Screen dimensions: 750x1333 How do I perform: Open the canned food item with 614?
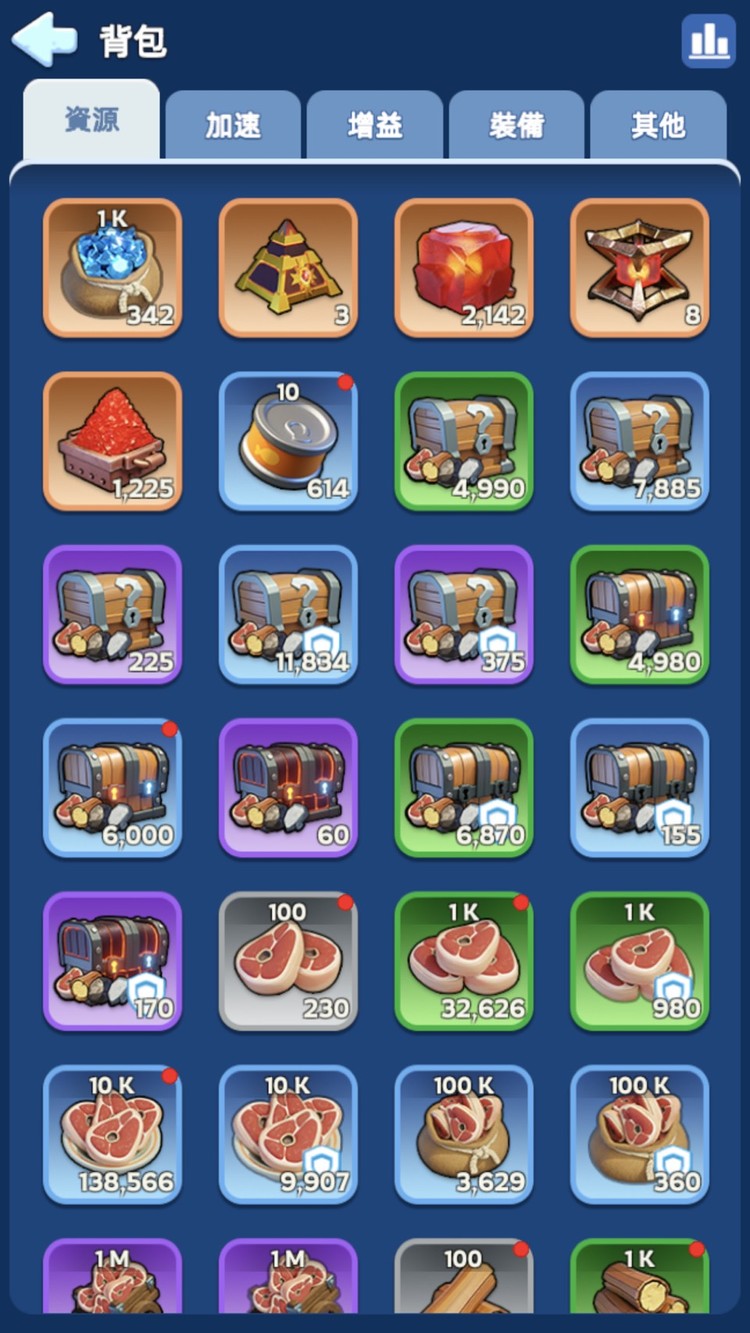pyautogui.click(x=288, y=441)
